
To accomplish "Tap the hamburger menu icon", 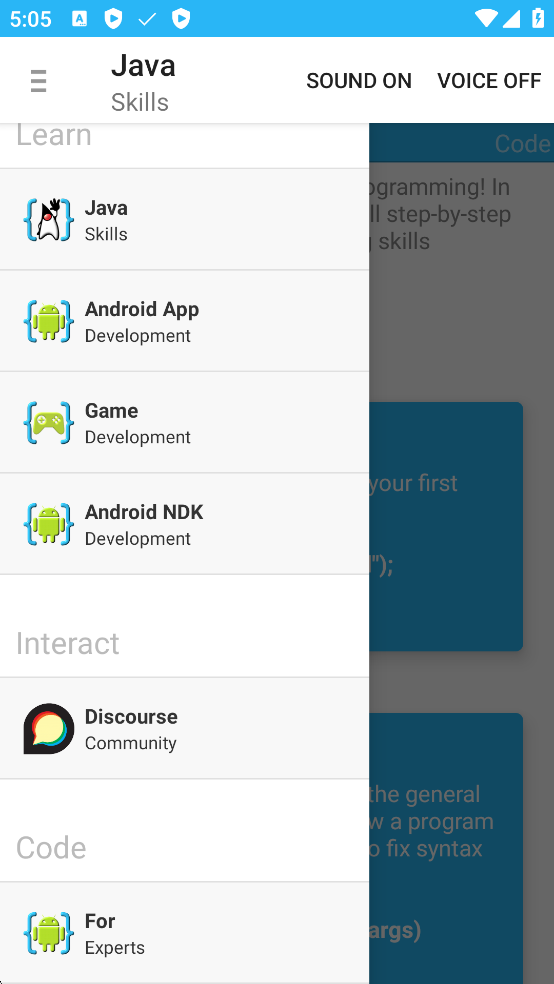I will click(38, 81).
